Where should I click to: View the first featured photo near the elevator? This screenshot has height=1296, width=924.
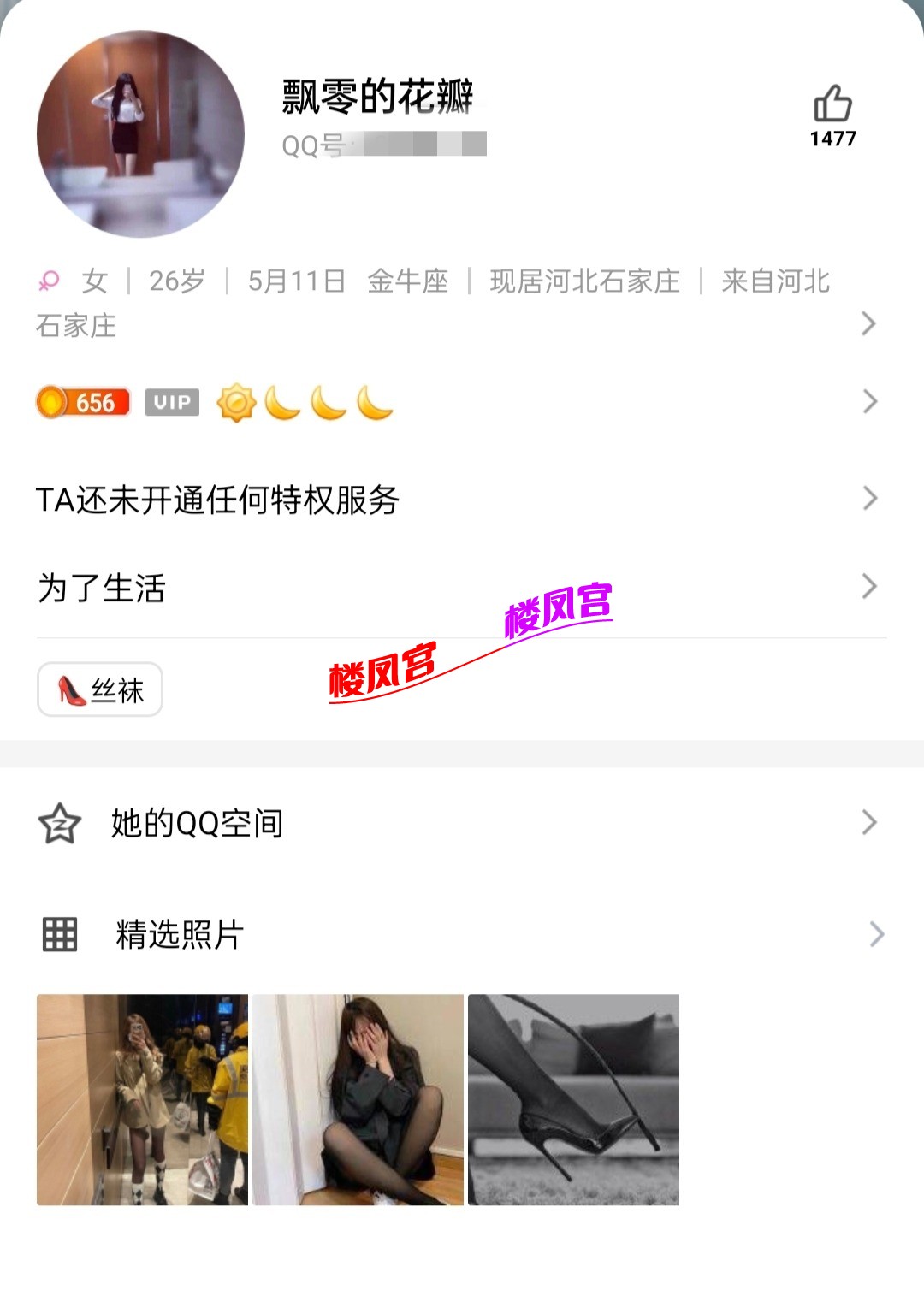pyautogui.click(x=142, y=1099)
